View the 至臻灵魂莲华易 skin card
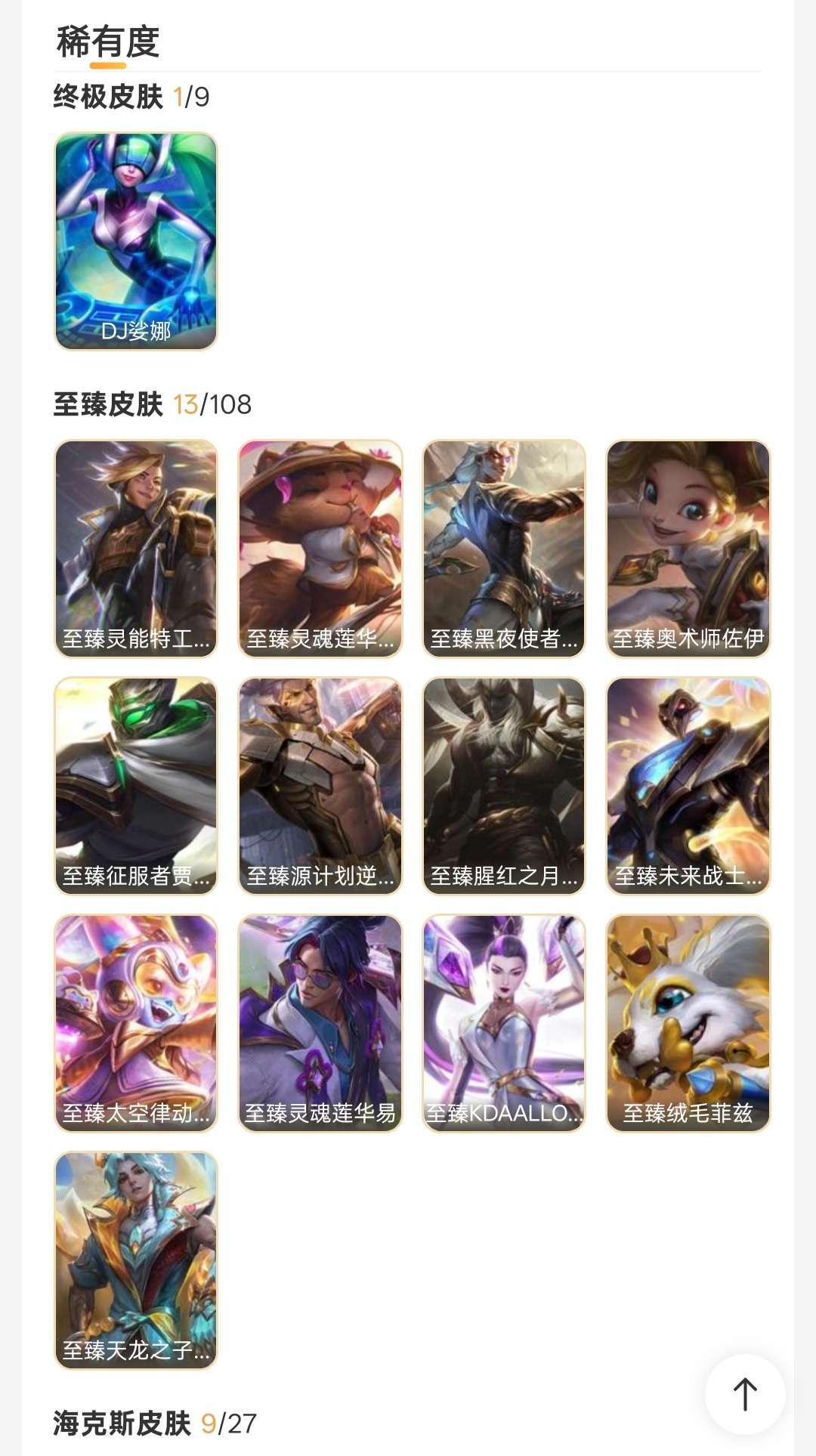The width and height of the screenshot is (816, 1456). click(320, 1023)
